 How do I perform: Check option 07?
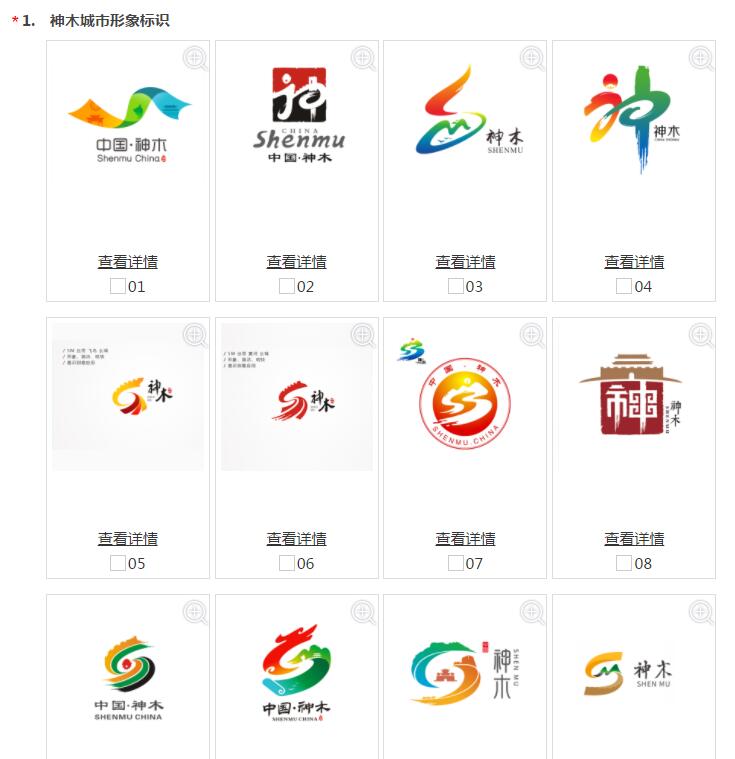pos(456,563)
